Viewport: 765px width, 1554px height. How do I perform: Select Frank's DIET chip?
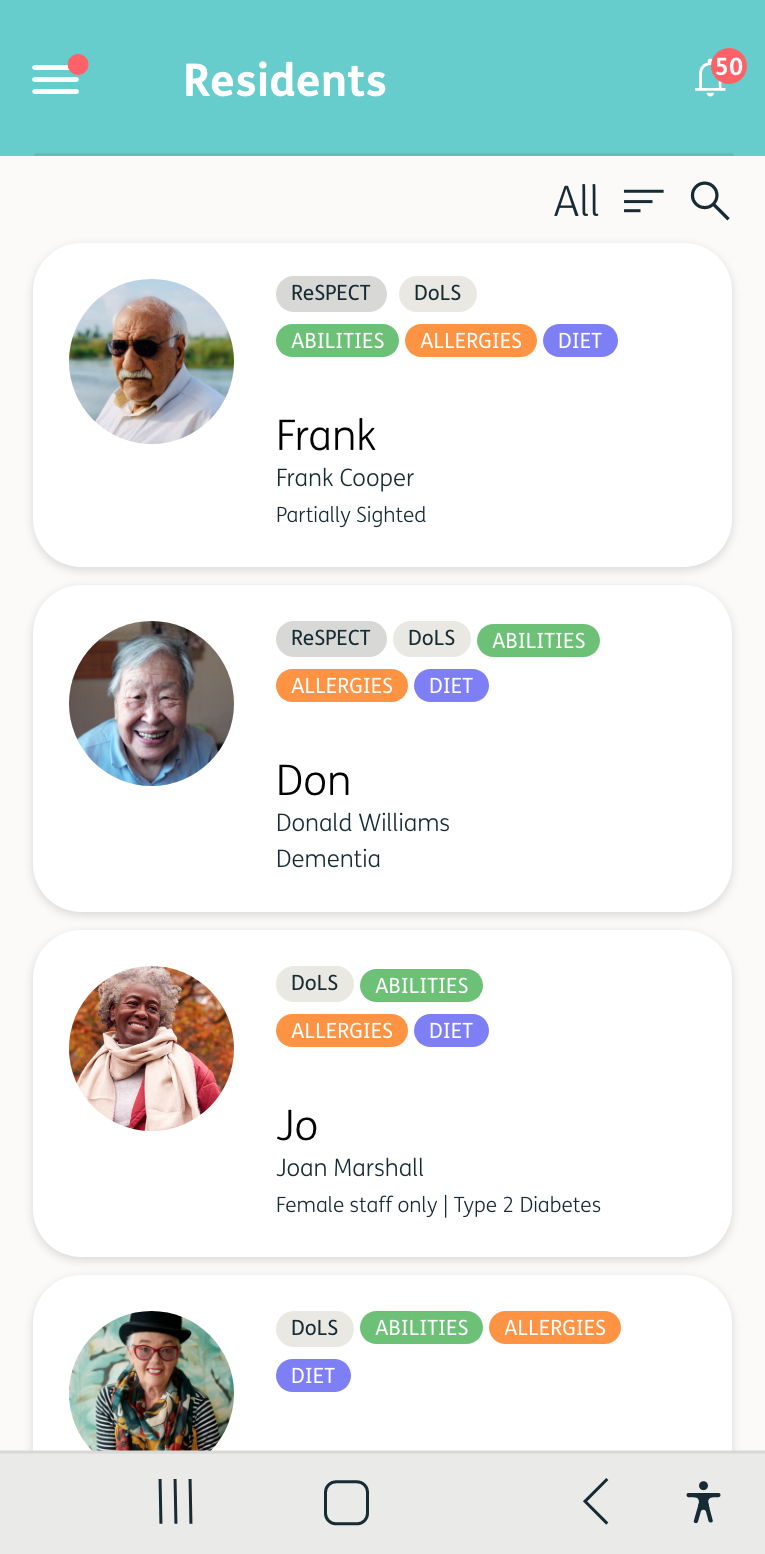coord(579,341)
